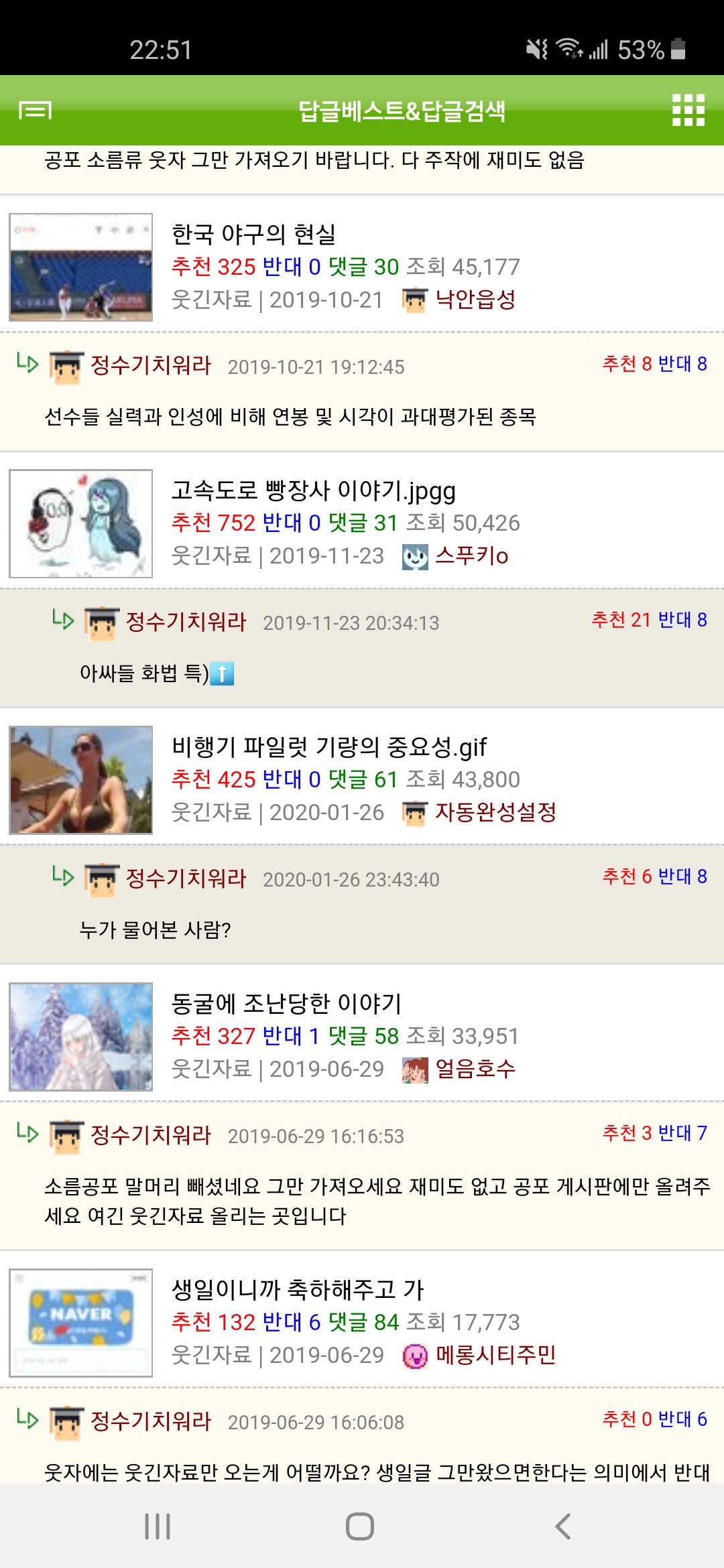
Task: View author 낙안읍성's profile
Action: coord(475,299)
